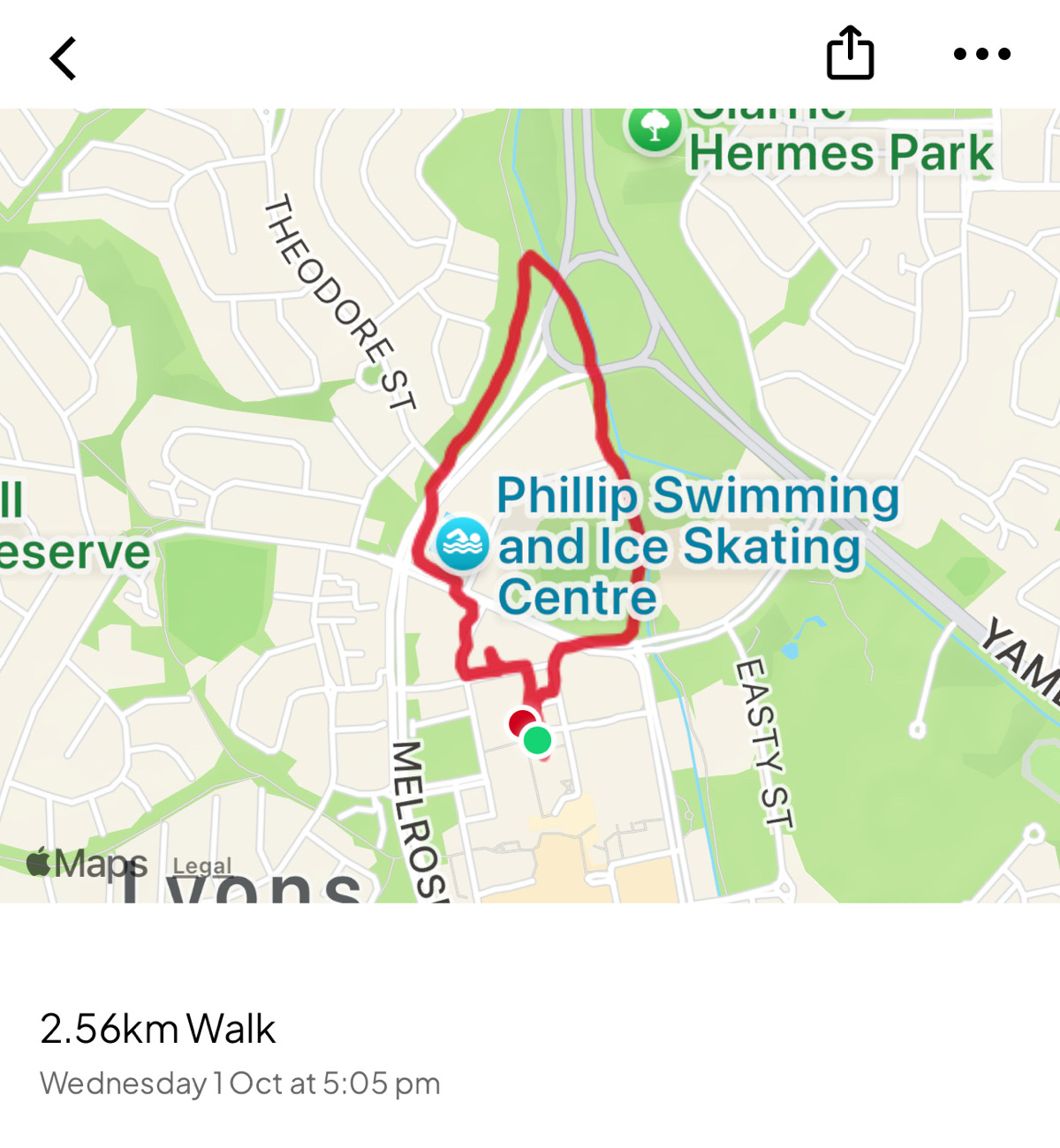Open the Legal link on the map

pos(202,865)
